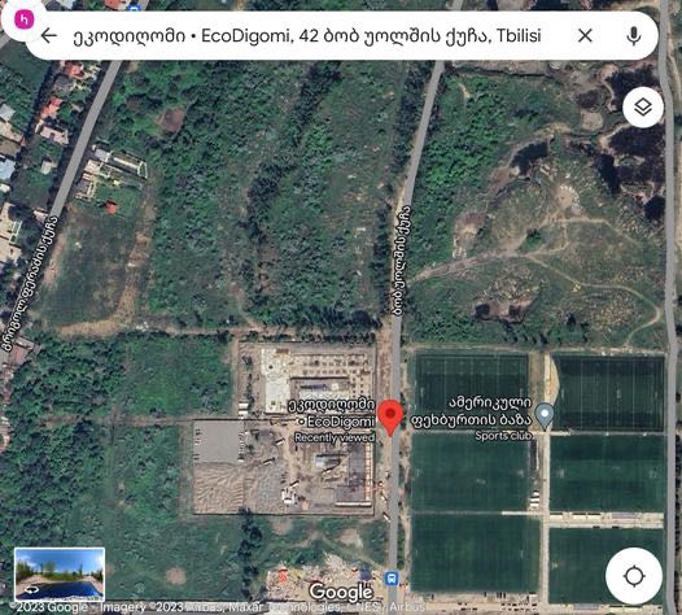Image resolution: width=682 pixels, height=615 pixels.
Task: Start voice search with the microphone
Action: tap(633, 36)
